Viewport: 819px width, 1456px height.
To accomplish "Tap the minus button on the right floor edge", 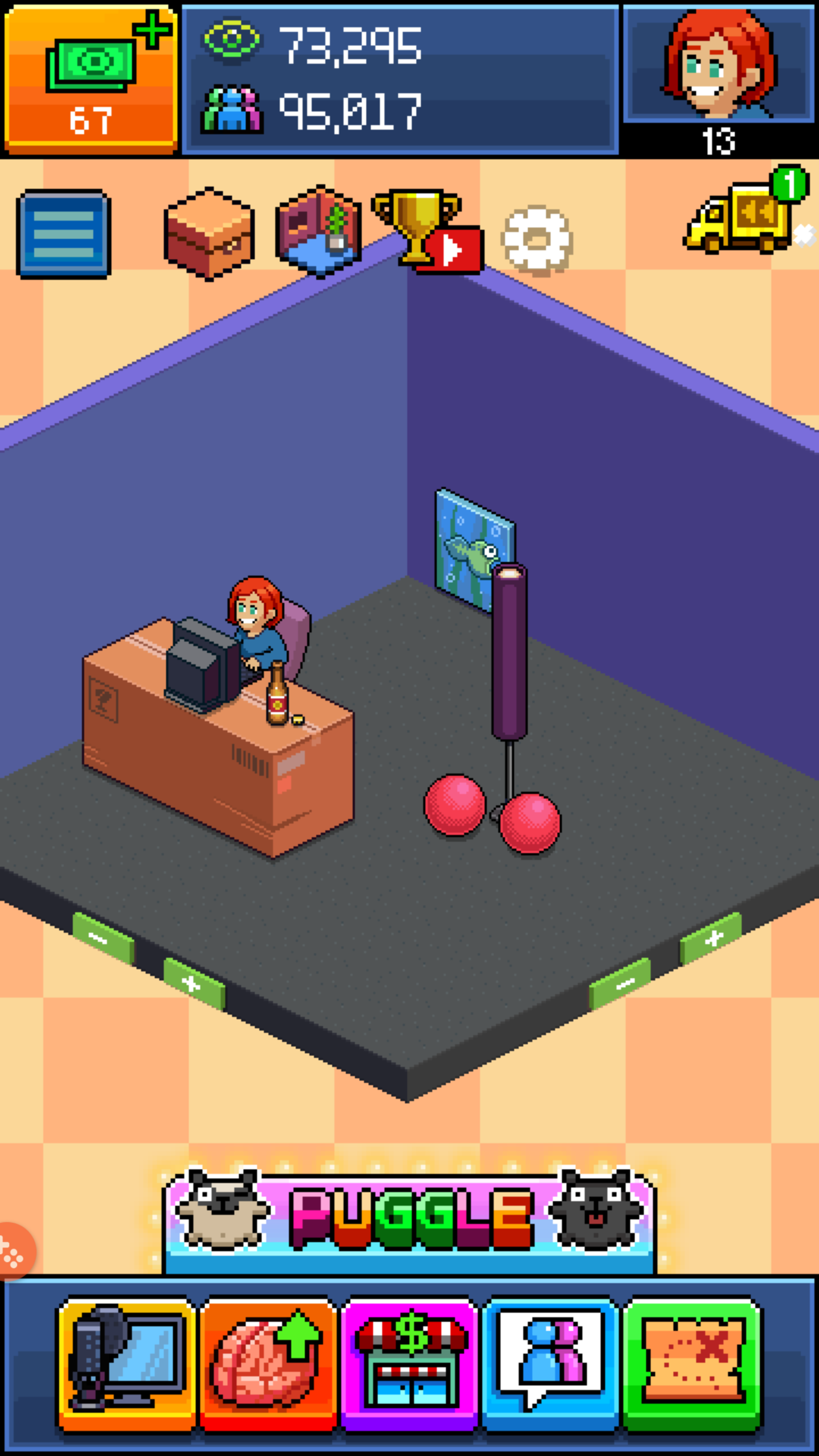I will coord(620,984).
